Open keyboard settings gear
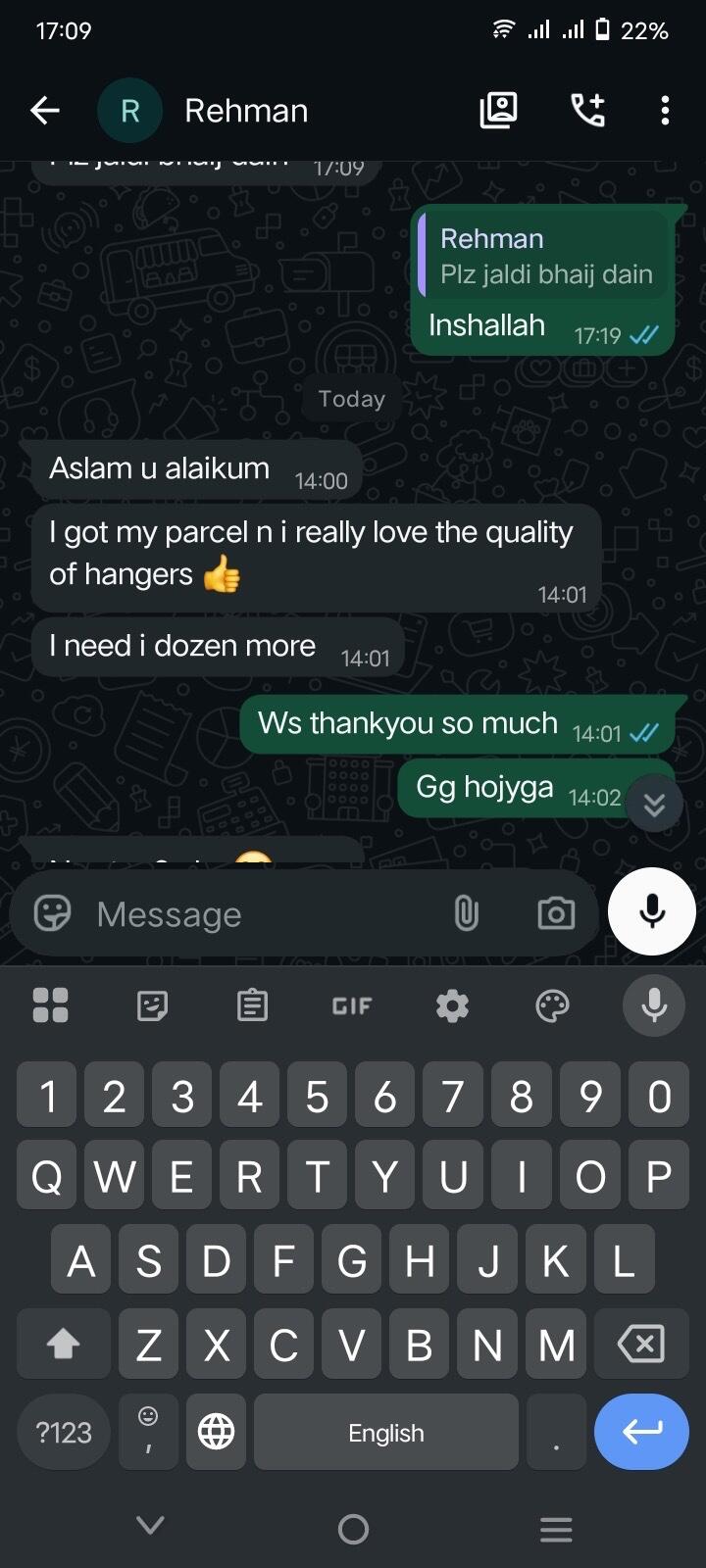The height and width of the screenshot is (1568, 706). pyautogui.click(x=452, y=1005)
